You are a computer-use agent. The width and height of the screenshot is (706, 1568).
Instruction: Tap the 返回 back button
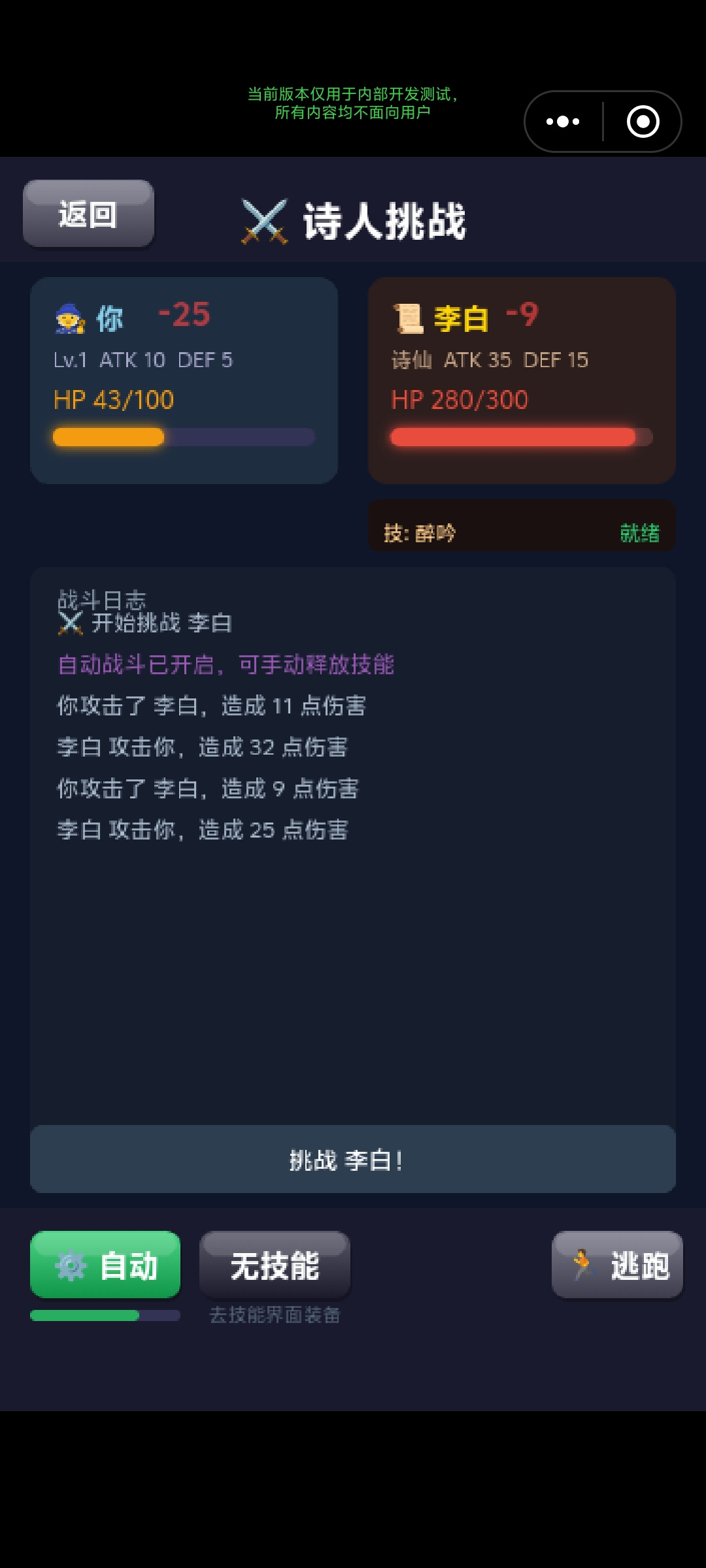point(88,214)
